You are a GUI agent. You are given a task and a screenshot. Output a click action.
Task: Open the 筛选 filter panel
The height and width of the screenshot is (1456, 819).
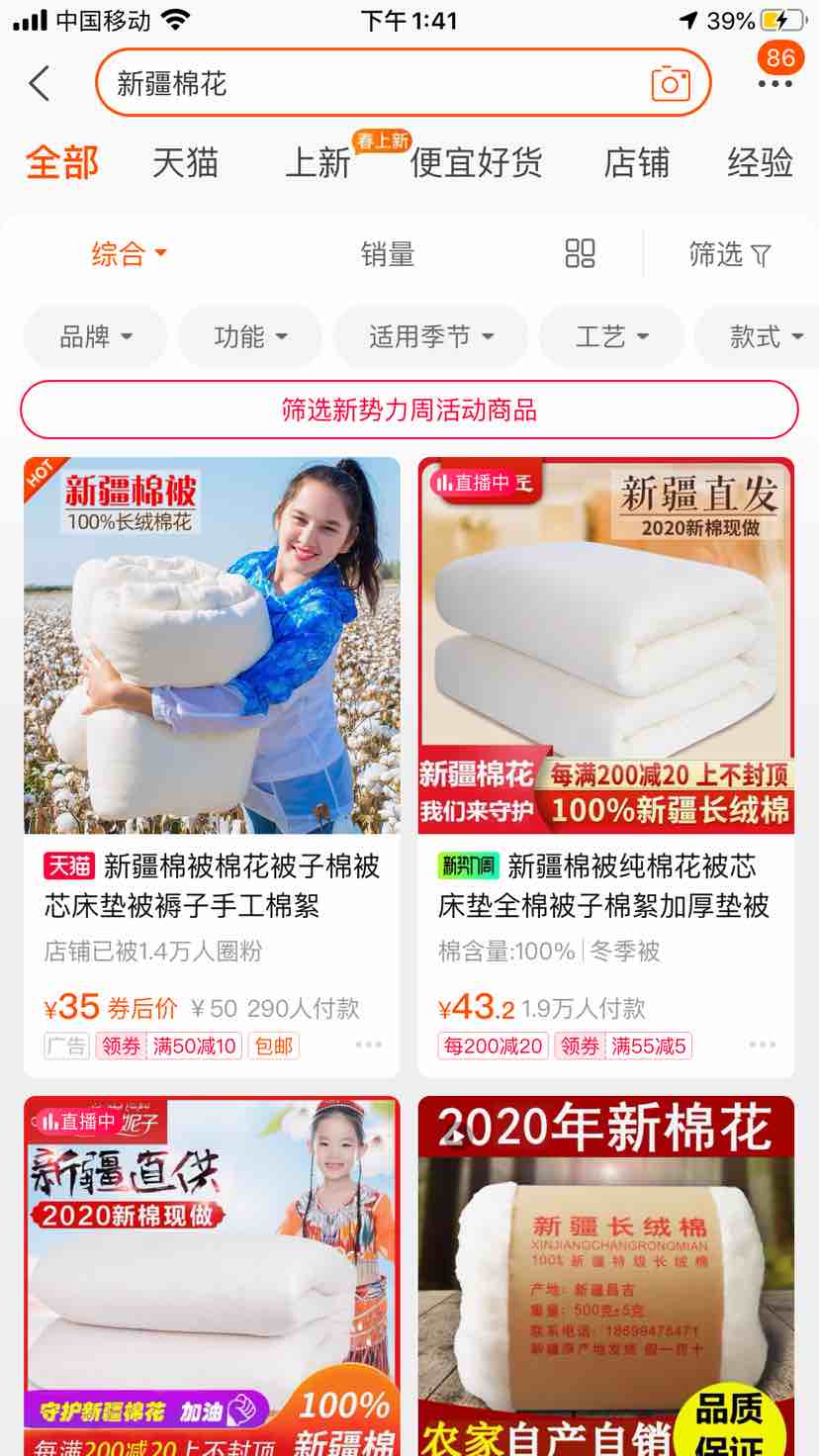[x=729, y=254]
